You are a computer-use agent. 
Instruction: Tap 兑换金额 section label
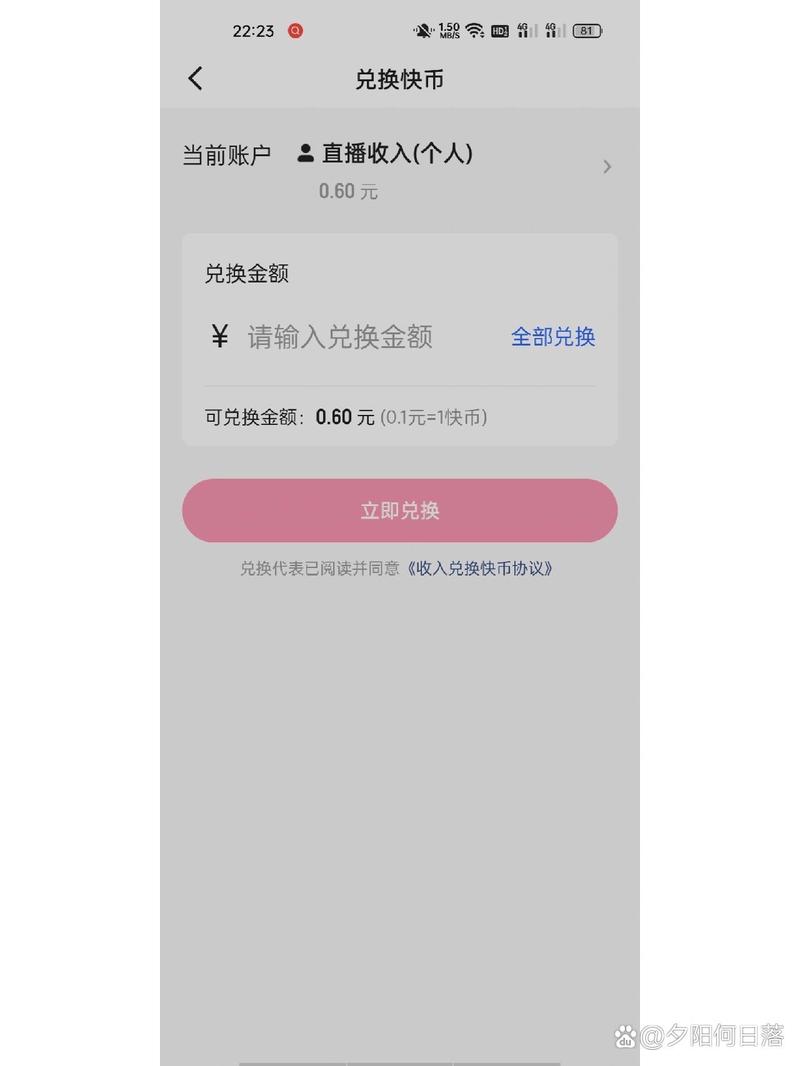246,274
